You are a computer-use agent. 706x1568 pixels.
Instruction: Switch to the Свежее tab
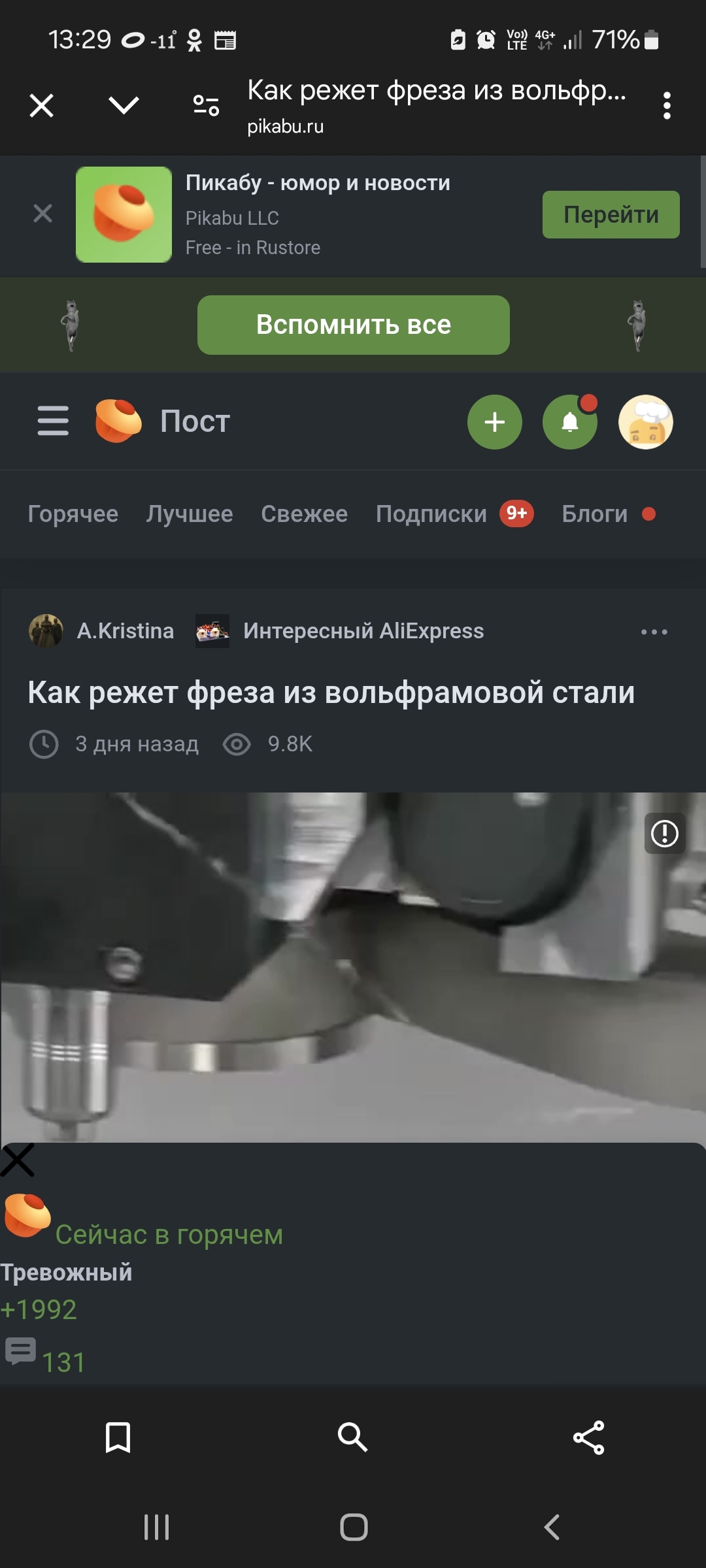(x=305, y=514)
